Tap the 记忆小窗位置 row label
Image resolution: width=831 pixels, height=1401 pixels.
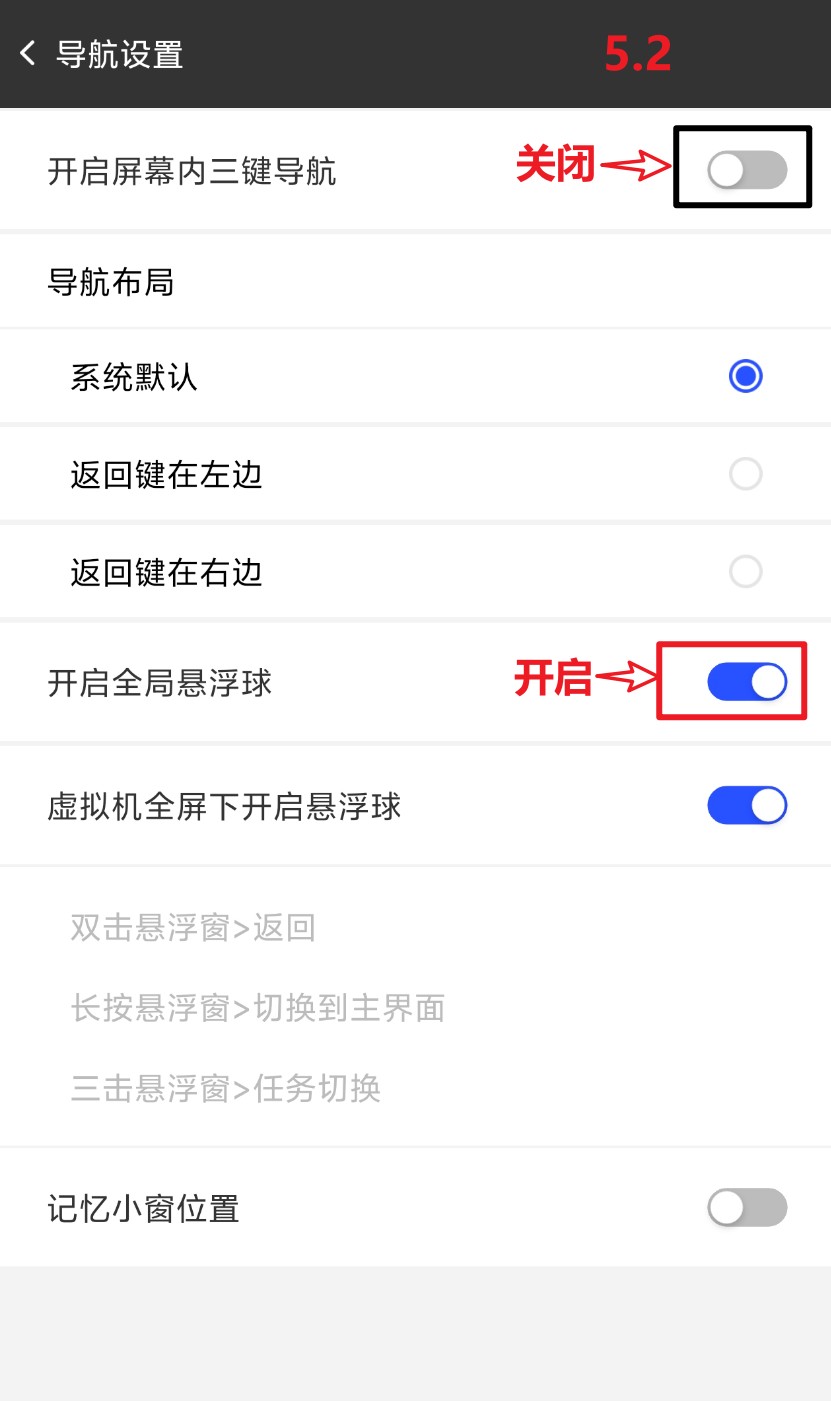click(x=144, y=1208)
